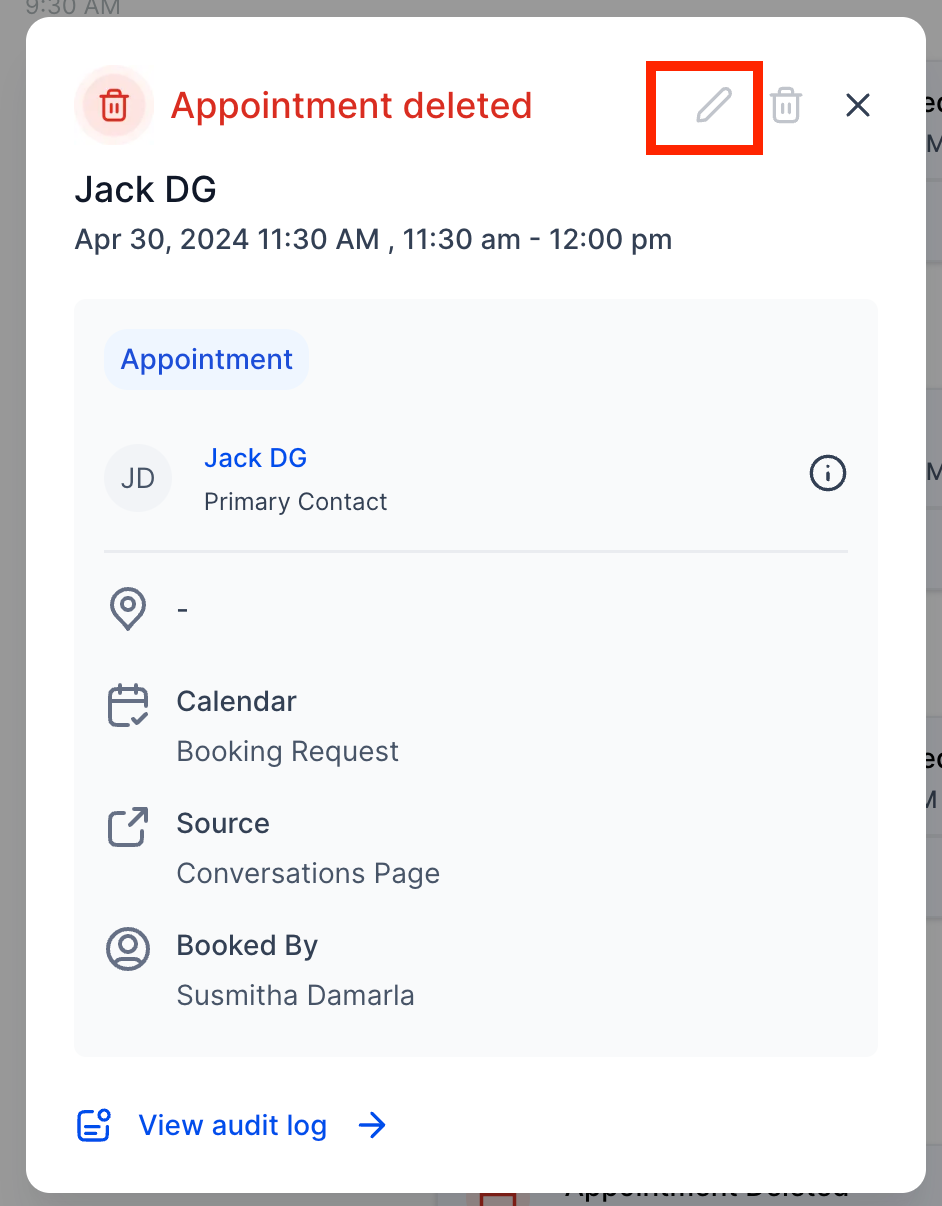The width and height of the screenshot is (942, 1206).
Task: Open the contact info icon
Action: coord(827,473)
